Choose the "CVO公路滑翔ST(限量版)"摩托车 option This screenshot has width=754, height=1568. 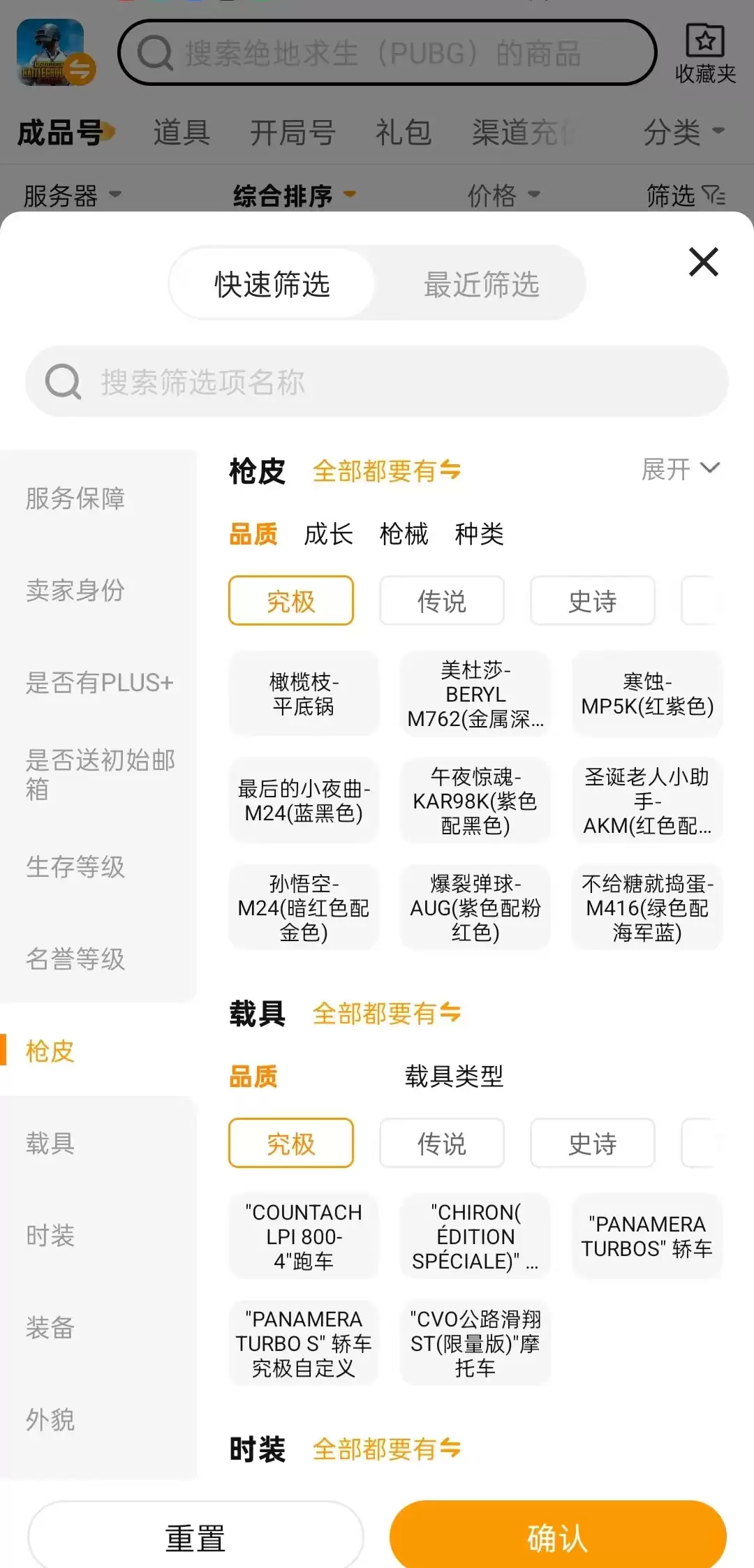[475, 1343]
